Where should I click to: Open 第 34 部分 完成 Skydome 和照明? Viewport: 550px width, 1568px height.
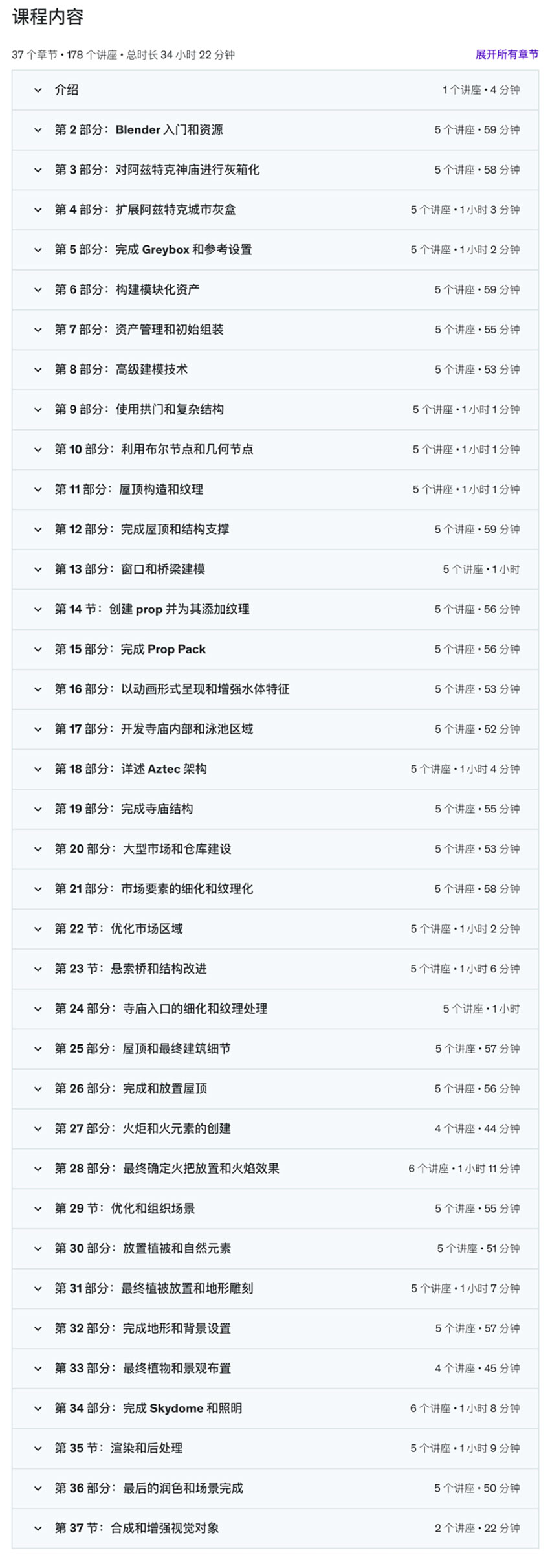point(148,1408)
